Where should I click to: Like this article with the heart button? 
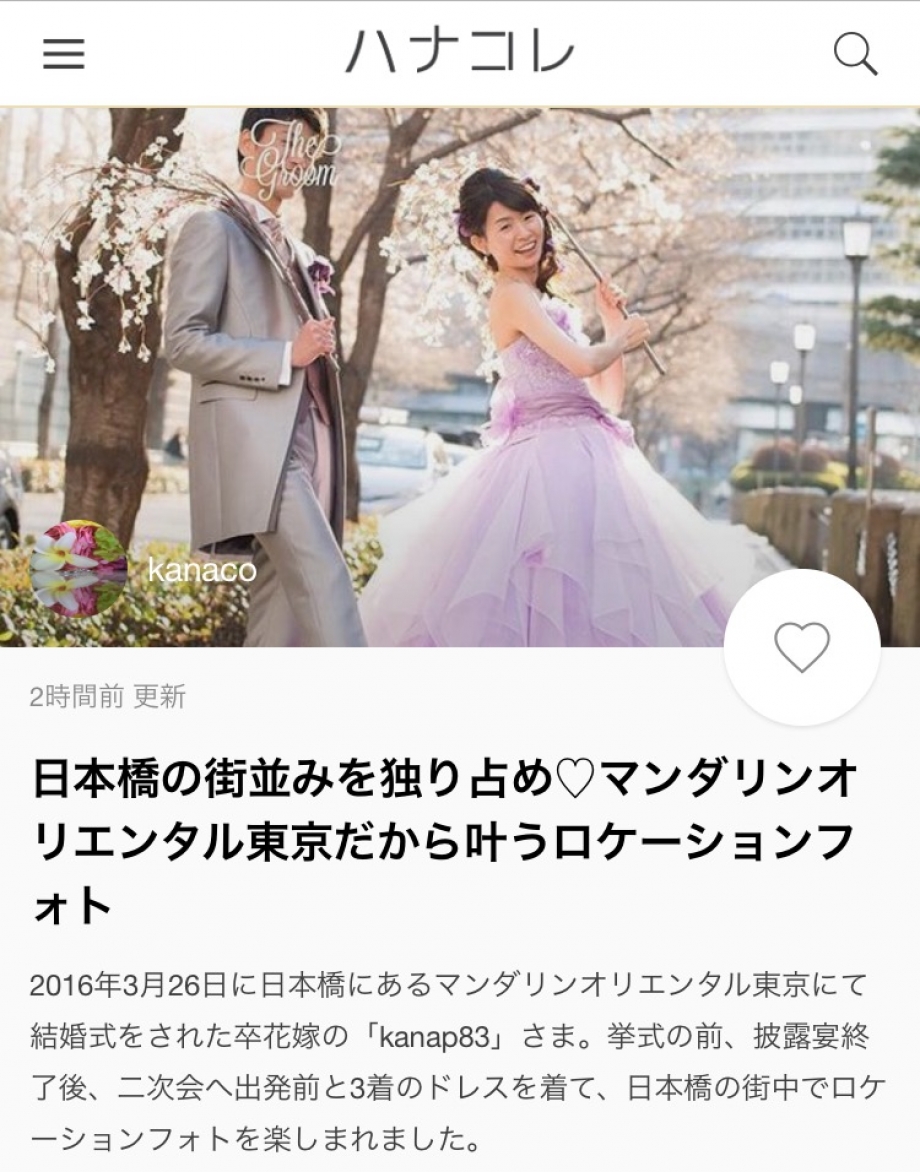pos(802,647)
